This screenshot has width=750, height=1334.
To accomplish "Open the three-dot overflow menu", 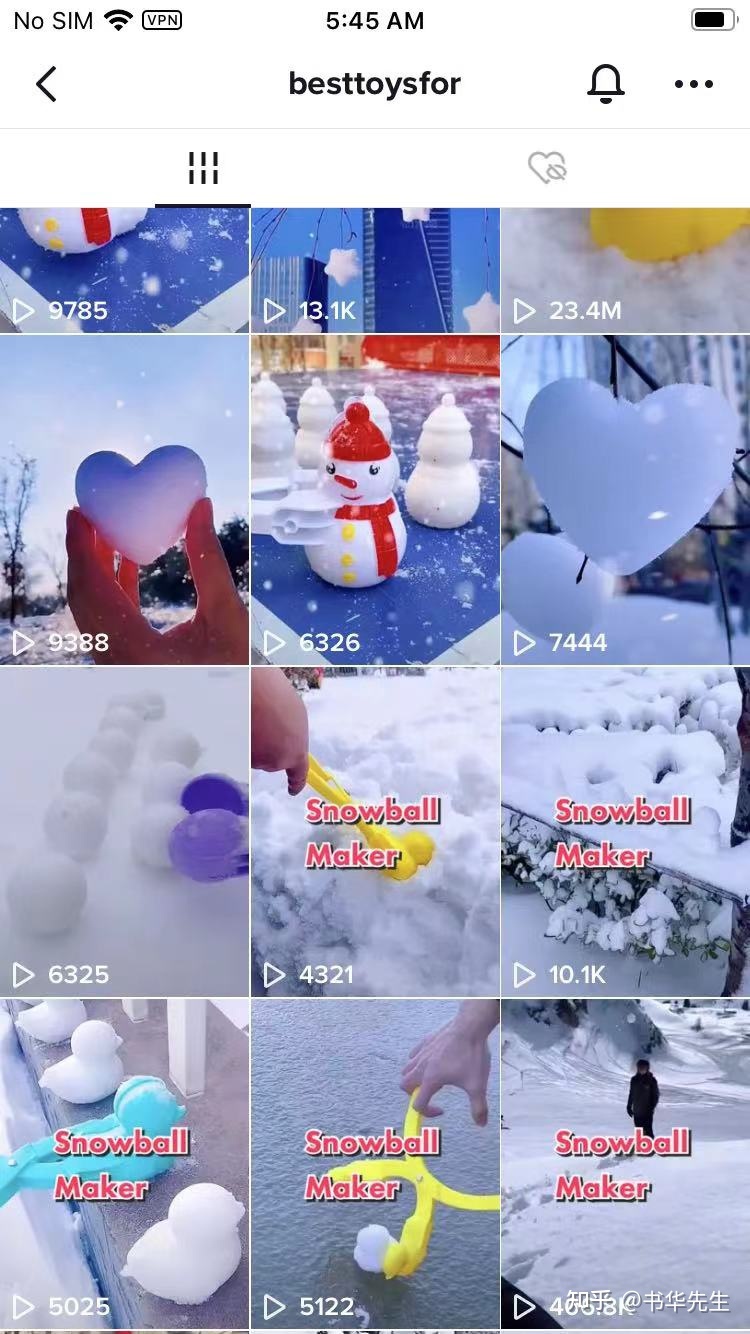I will 694,84.
